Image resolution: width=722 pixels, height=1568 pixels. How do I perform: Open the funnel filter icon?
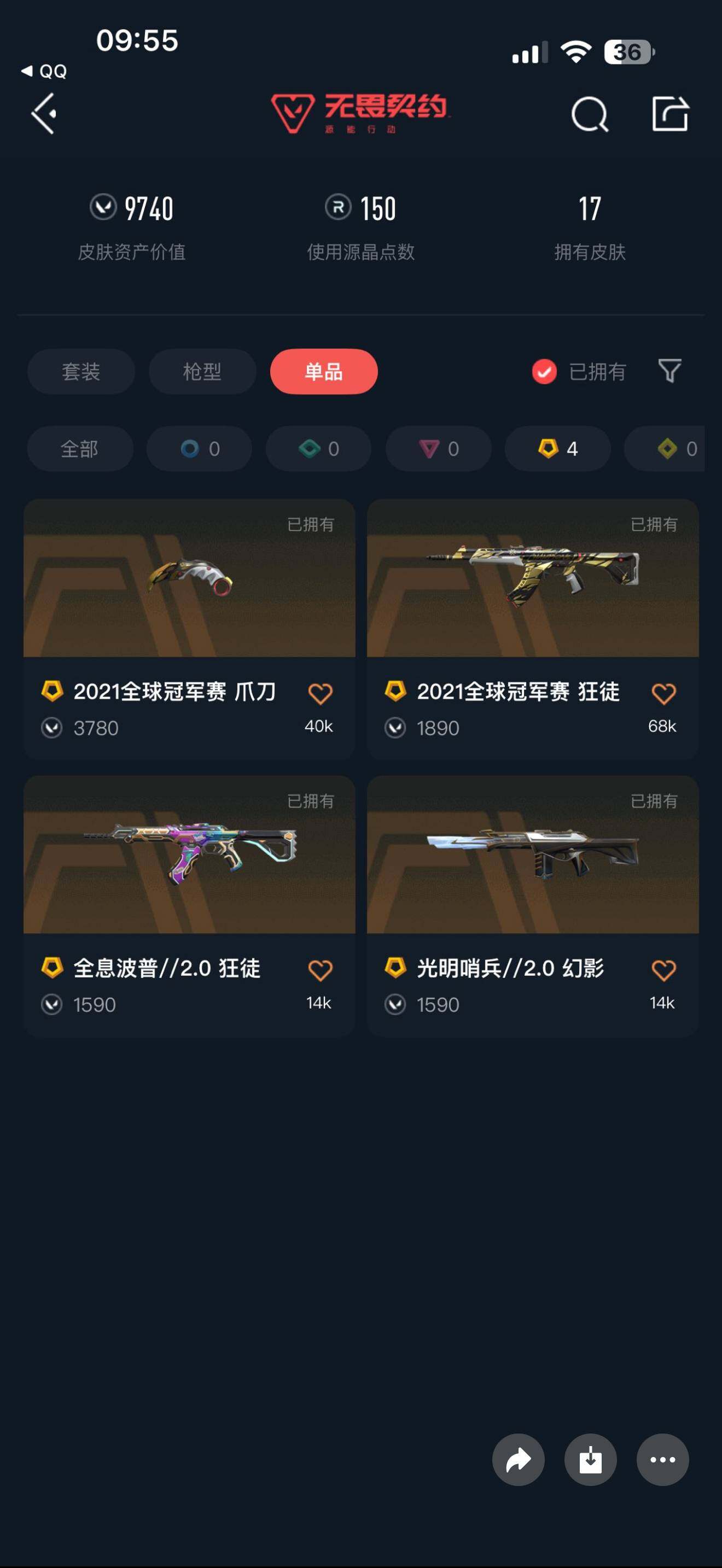pyautogui.click(x=669, y=371)
